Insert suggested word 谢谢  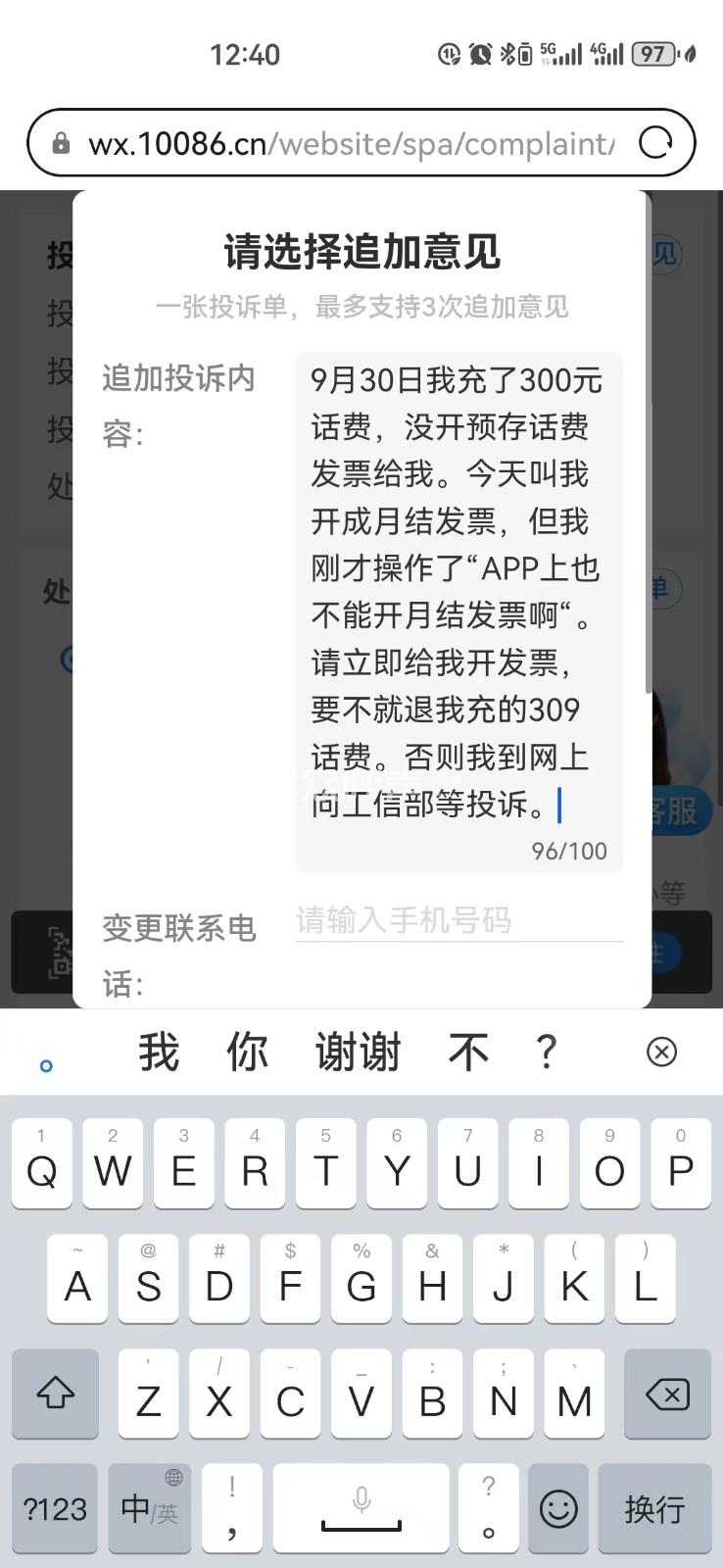[358, 1053]
